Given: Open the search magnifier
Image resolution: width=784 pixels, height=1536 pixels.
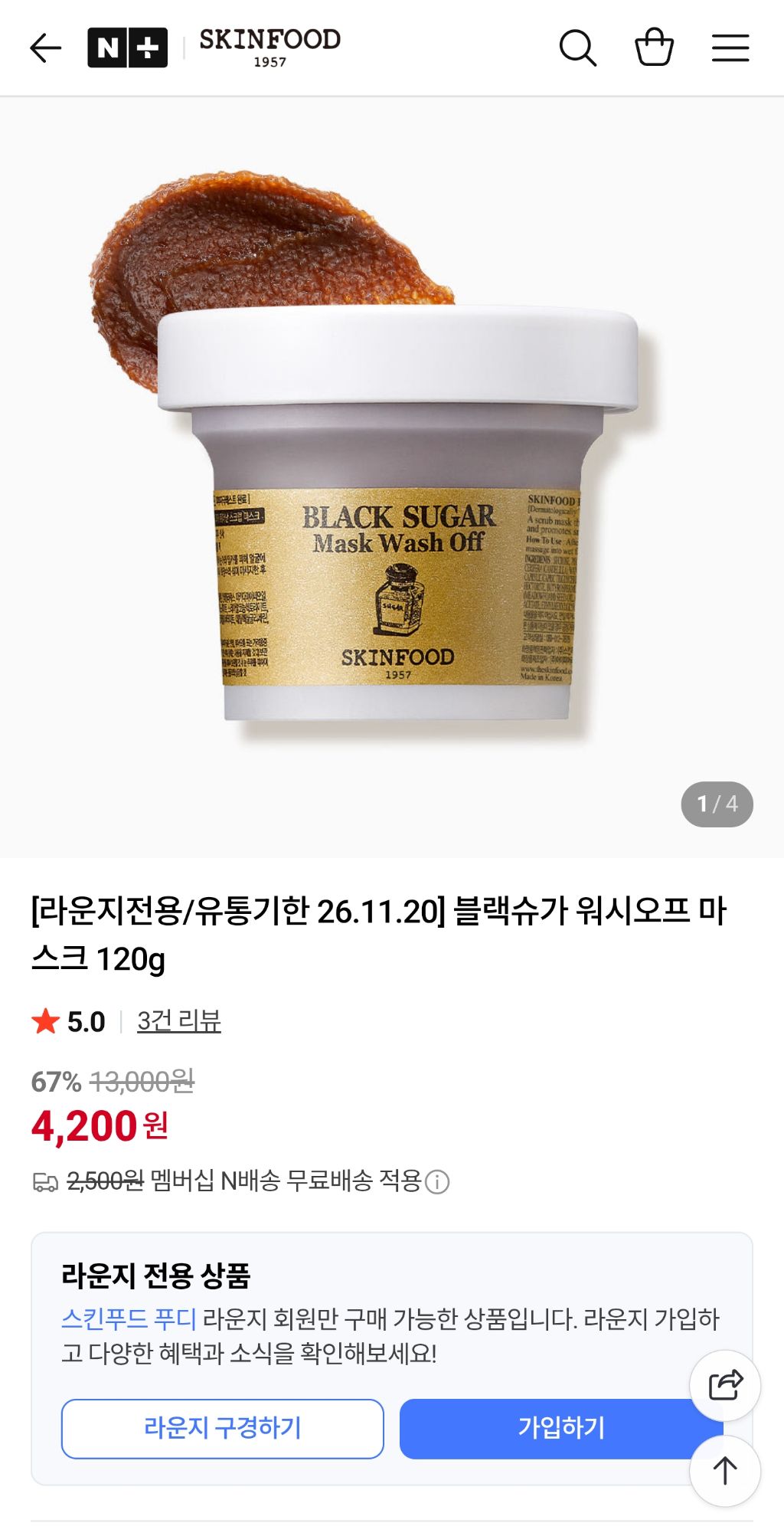Looking at the screenshot, I should [x=577, y=48].
